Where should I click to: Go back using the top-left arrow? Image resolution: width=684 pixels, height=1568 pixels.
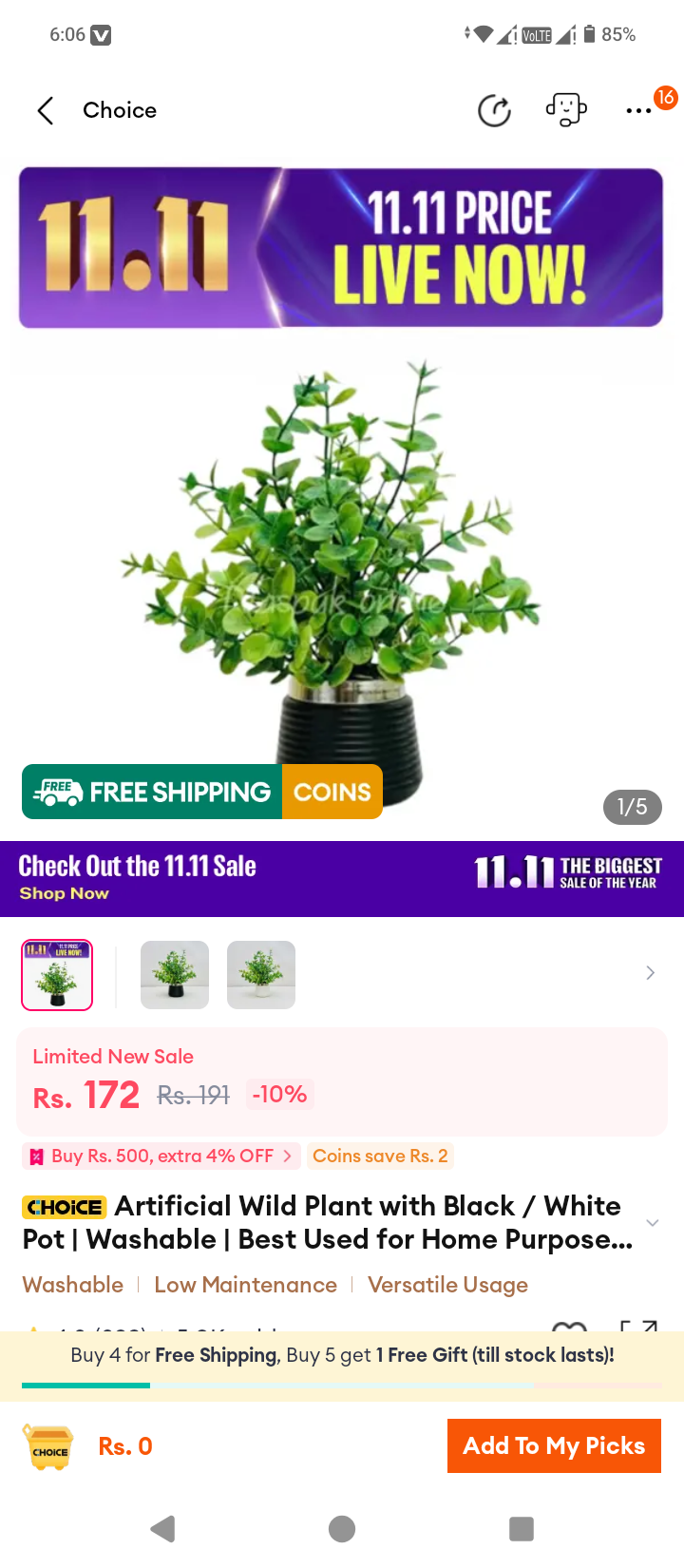click(45, 110)
